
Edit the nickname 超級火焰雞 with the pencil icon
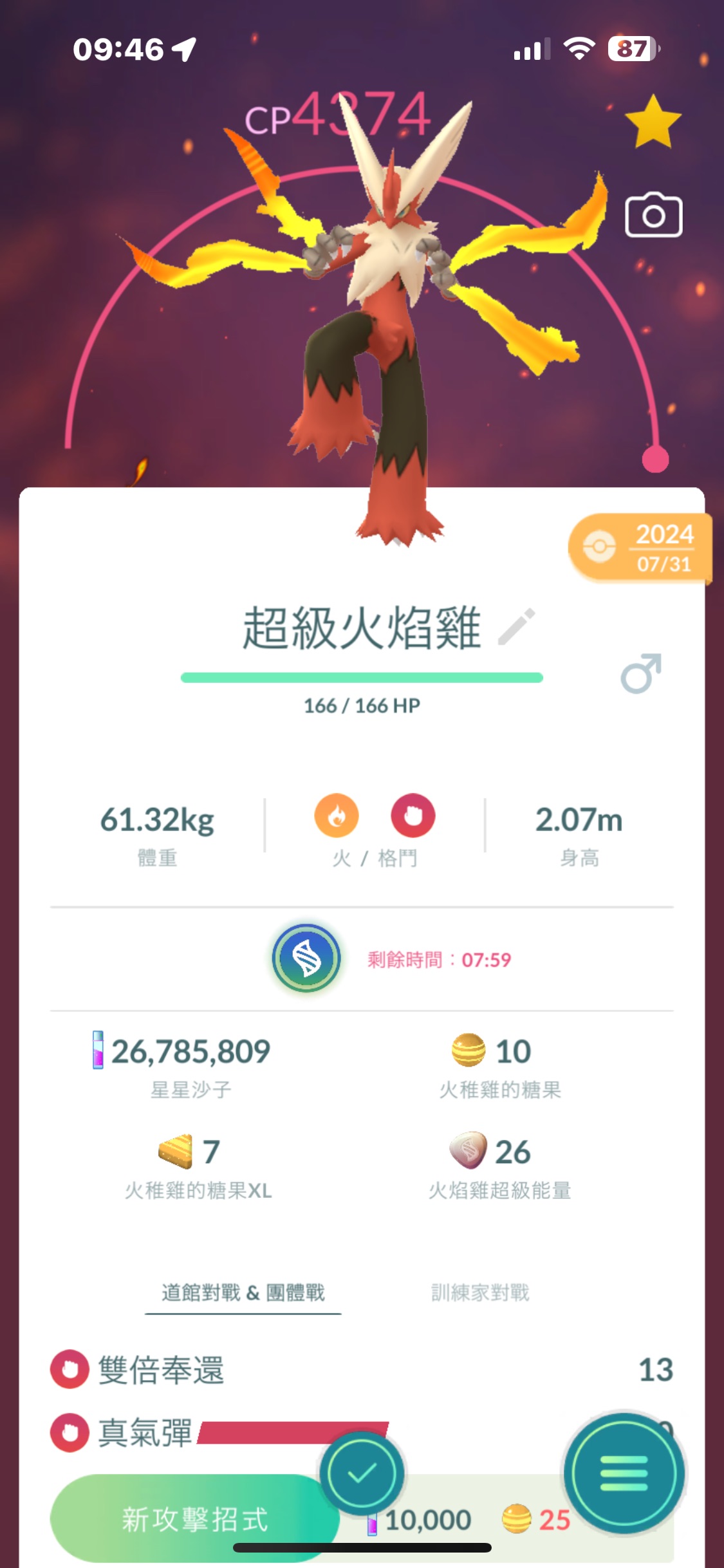(x=517, y=626)
